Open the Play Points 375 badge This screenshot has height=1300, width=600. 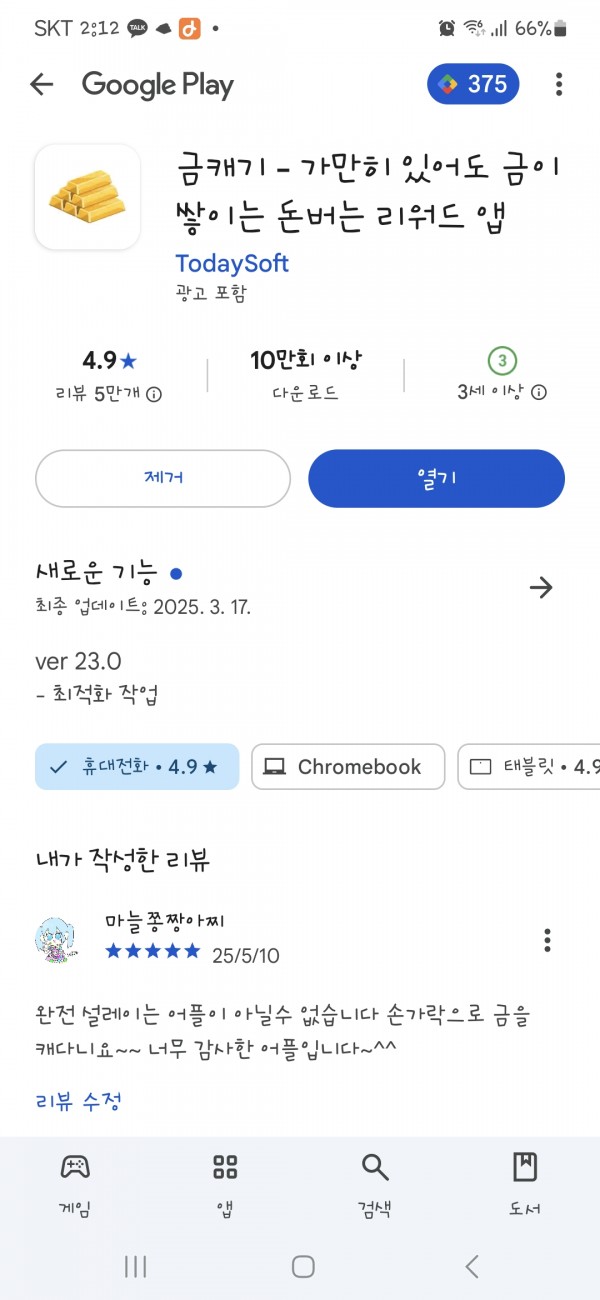tap(473, 84)
